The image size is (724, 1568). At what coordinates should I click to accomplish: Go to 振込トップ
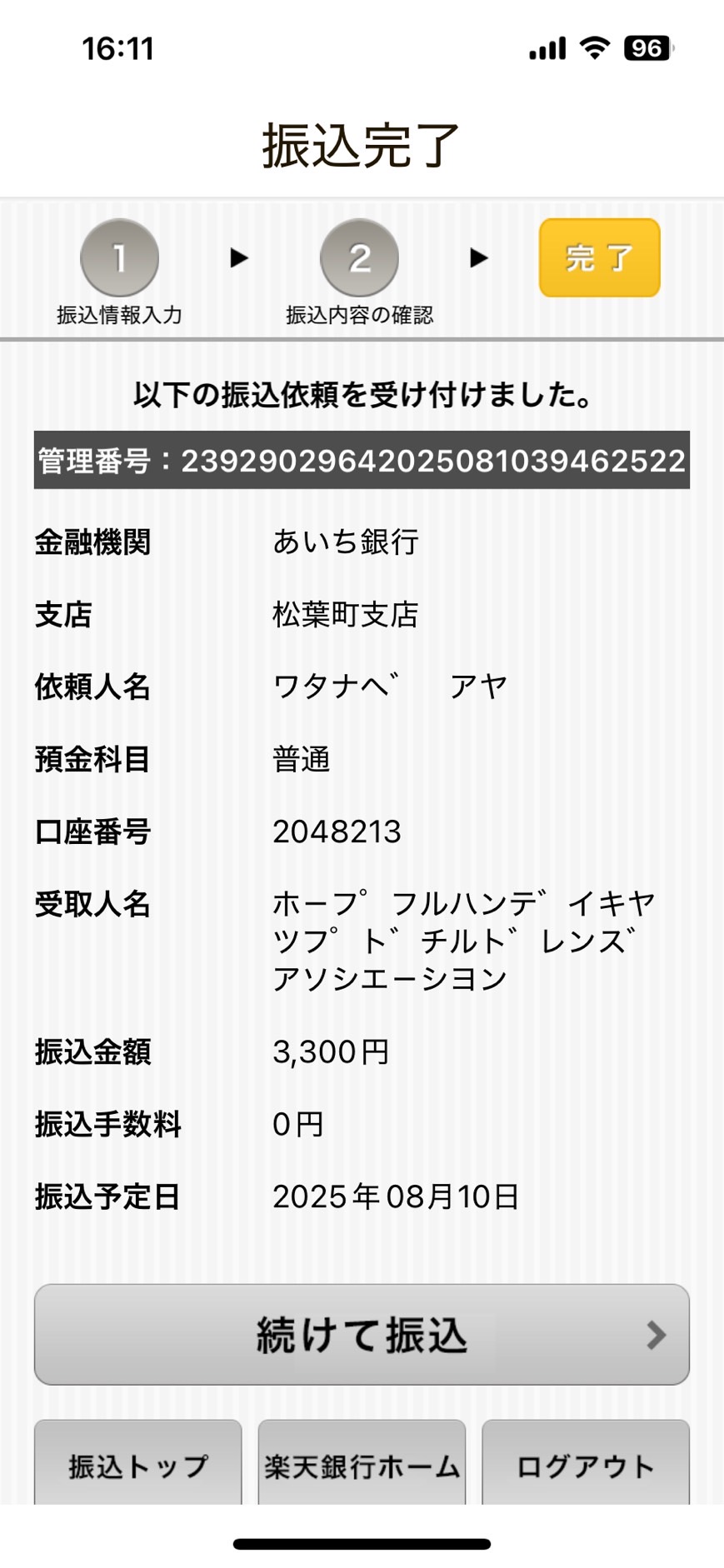(138, 1464)
